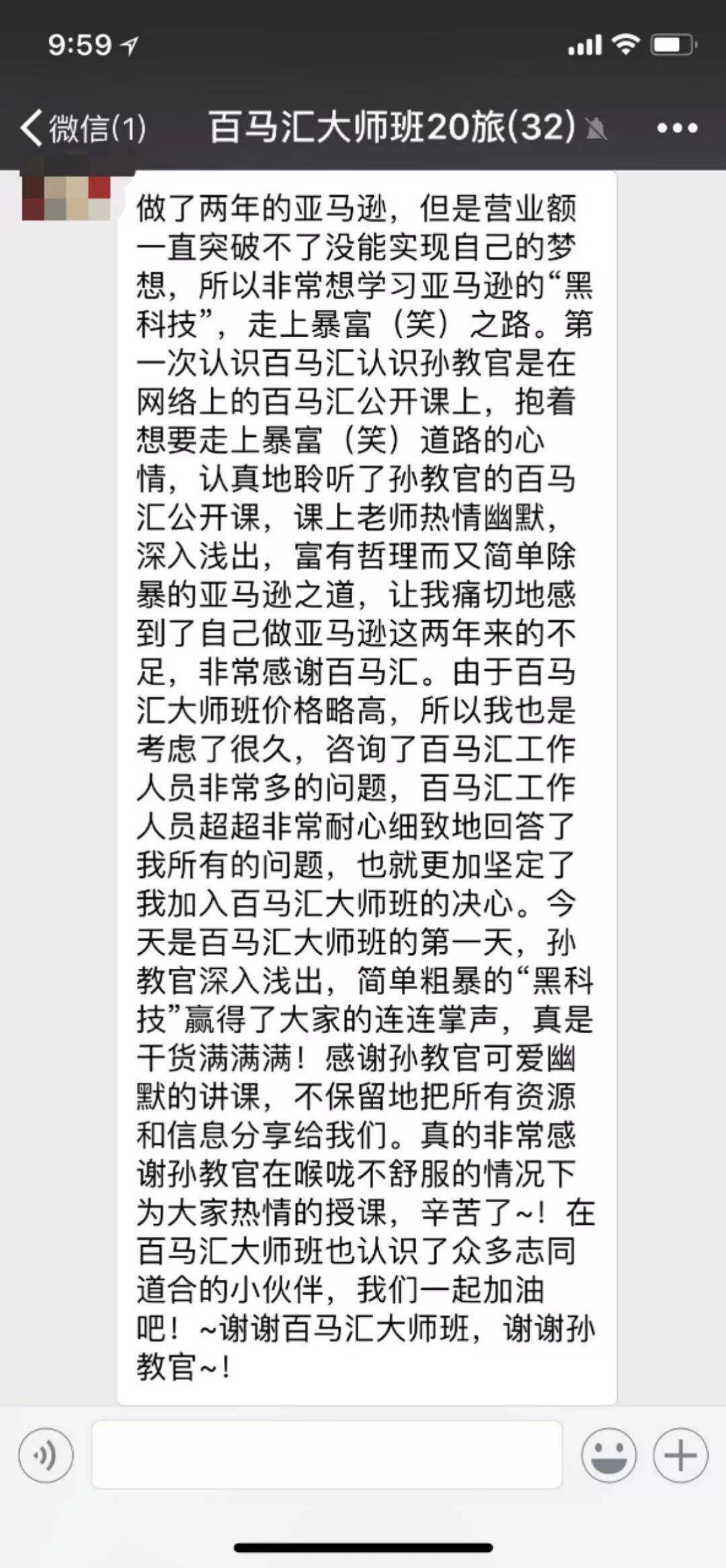Image resolution: width=726 pixels, height=1568 pixels.
Task: Open the plus attachment menu
Action: coord(680,1454)
